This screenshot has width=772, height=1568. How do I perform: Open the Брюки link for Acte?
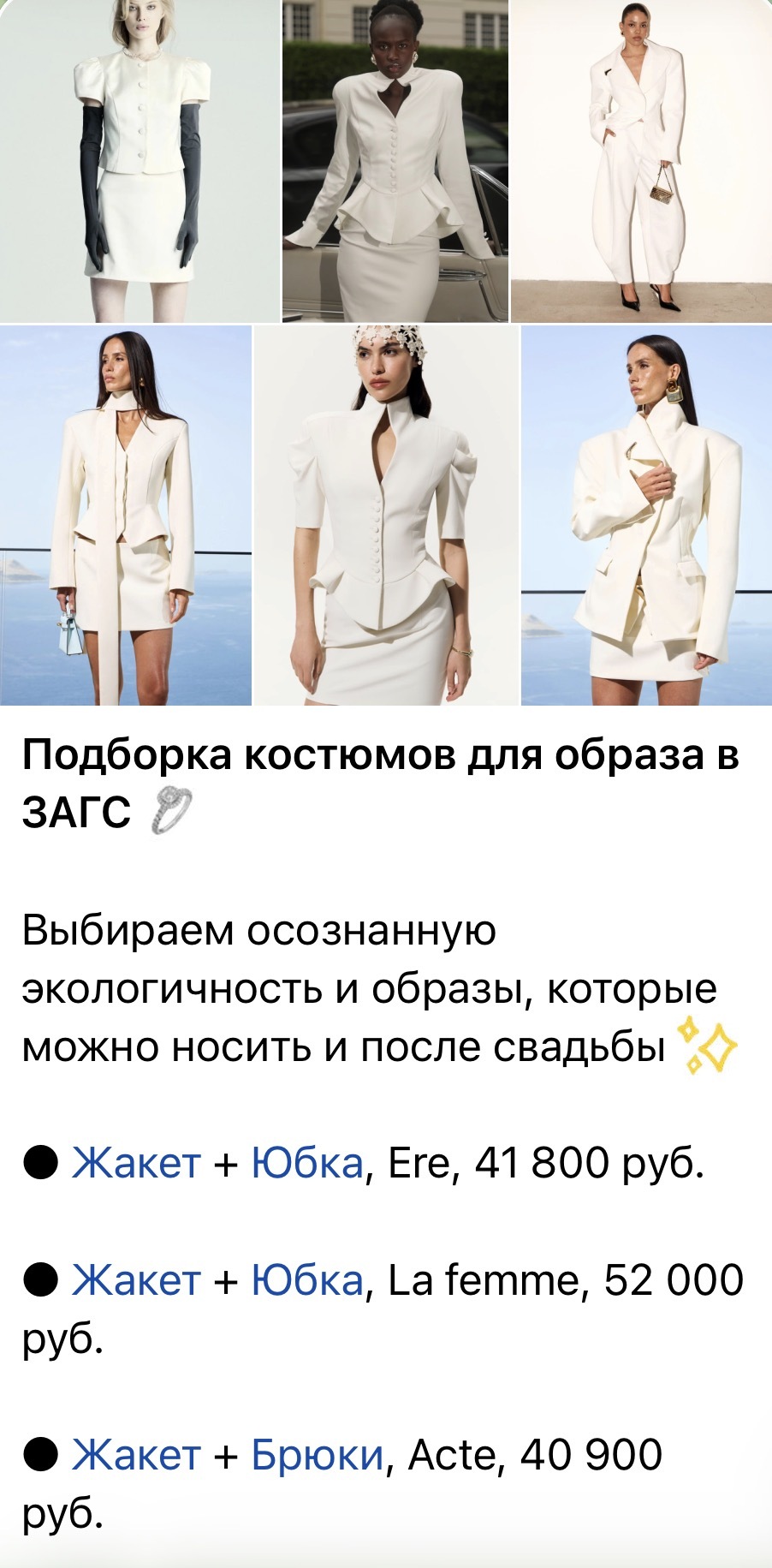coord(317,1454)
